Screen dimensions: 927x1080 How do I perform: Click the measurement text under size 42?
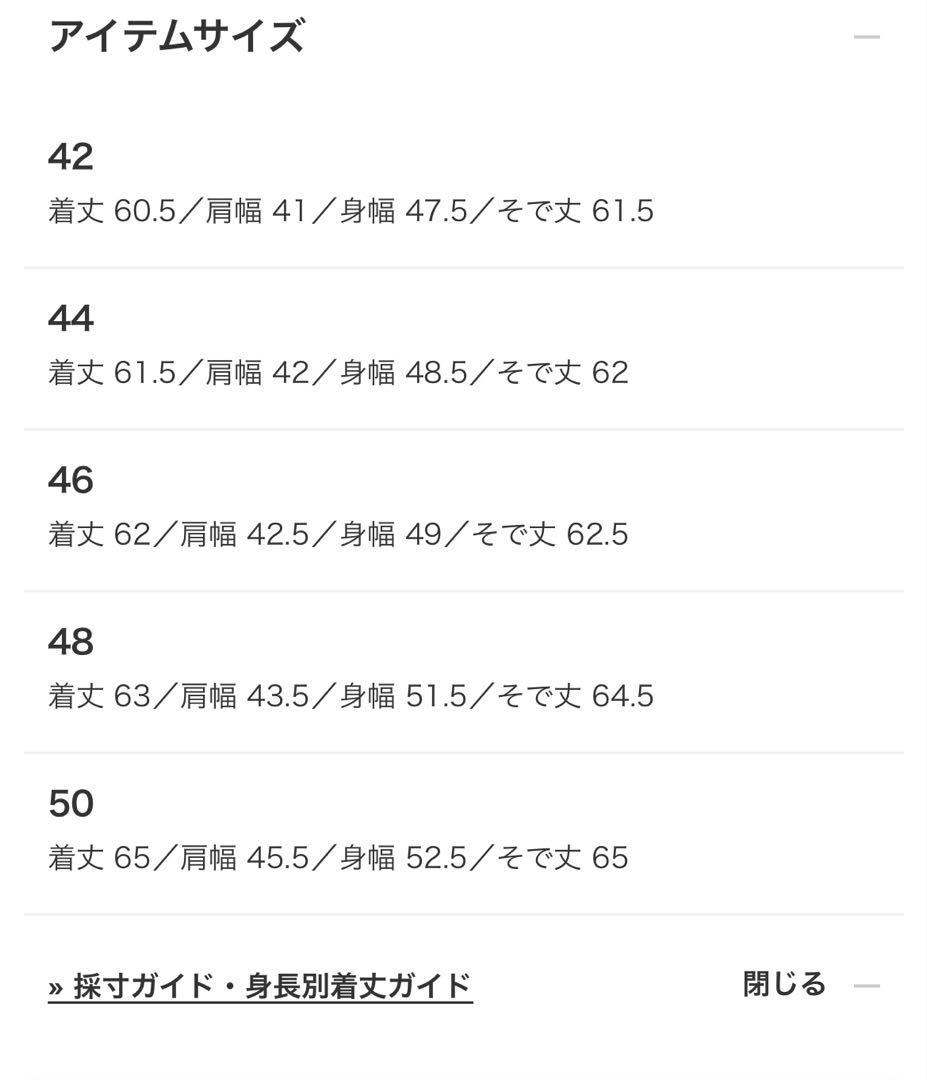(350, 210)
